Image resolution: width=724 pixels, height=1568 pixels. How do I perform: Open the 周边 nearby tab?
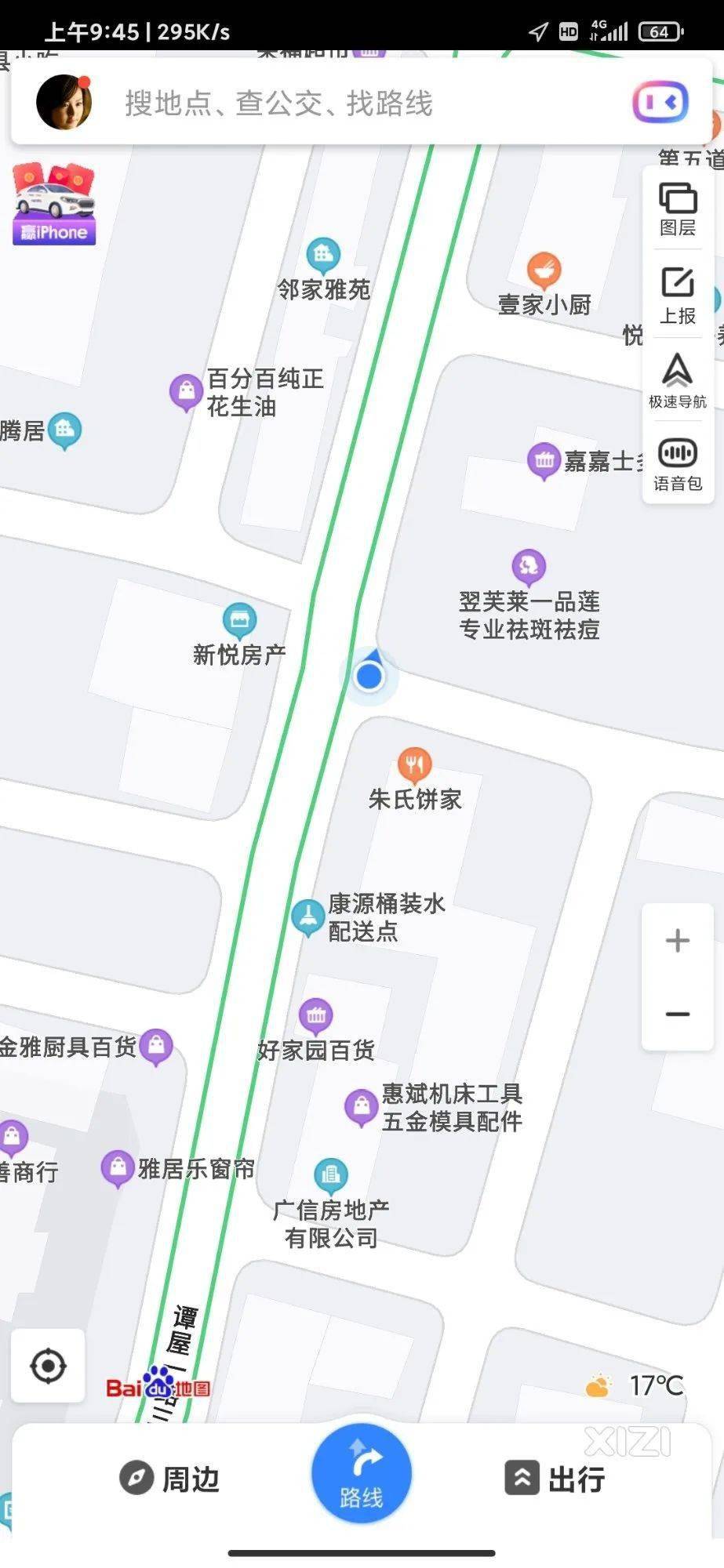coord(169,1479)
